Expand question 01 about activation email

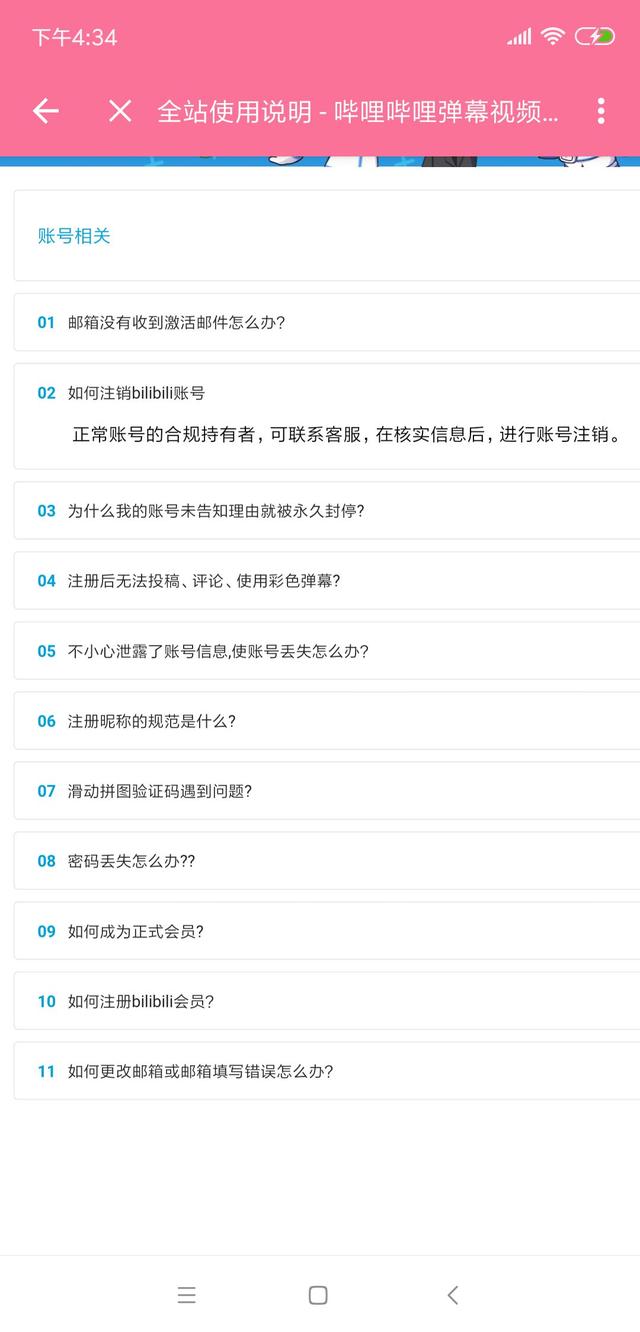pyautogui.click(x=176, y=322)
